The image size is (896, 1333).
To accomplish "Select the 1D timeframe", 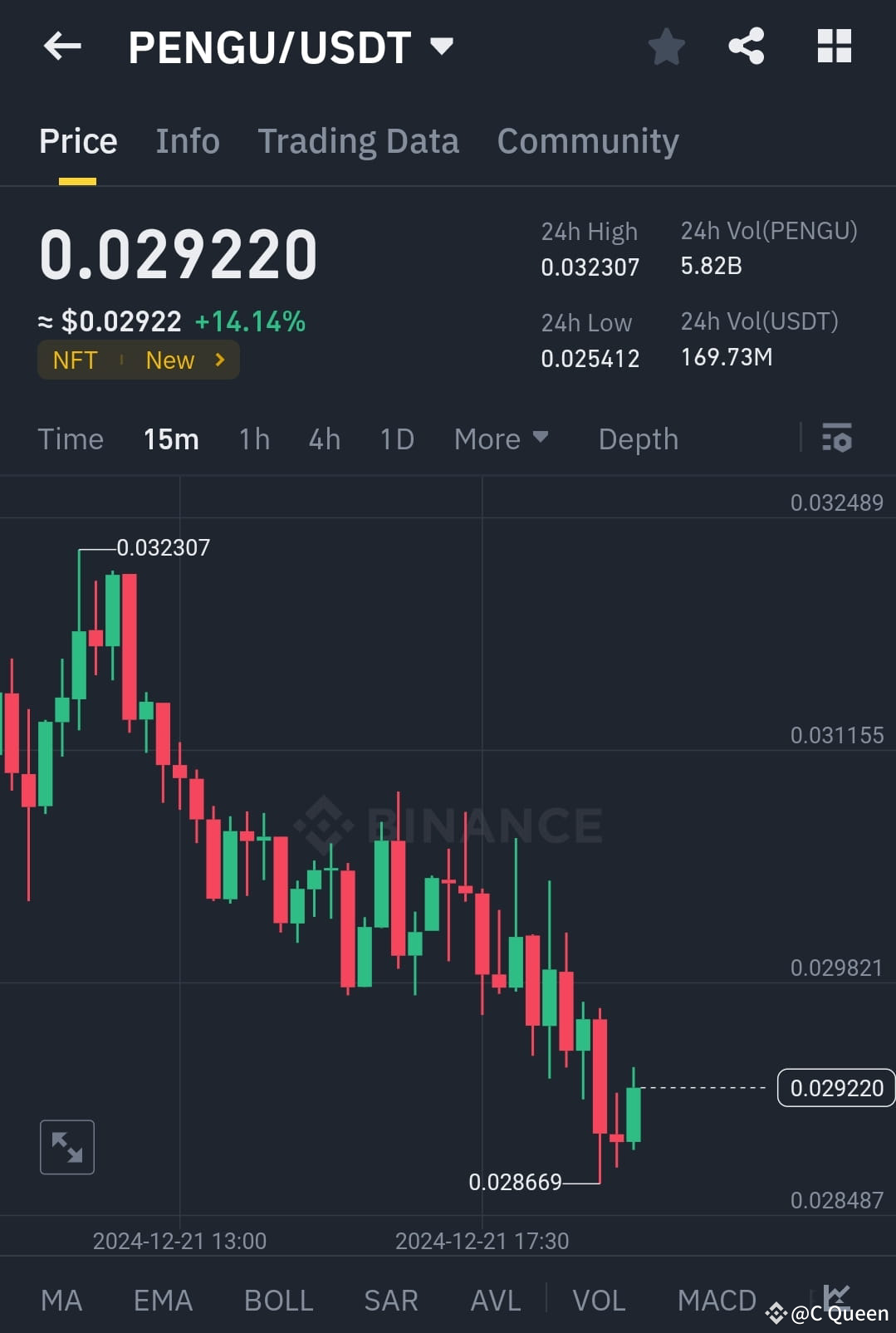I will pos(396,438).
